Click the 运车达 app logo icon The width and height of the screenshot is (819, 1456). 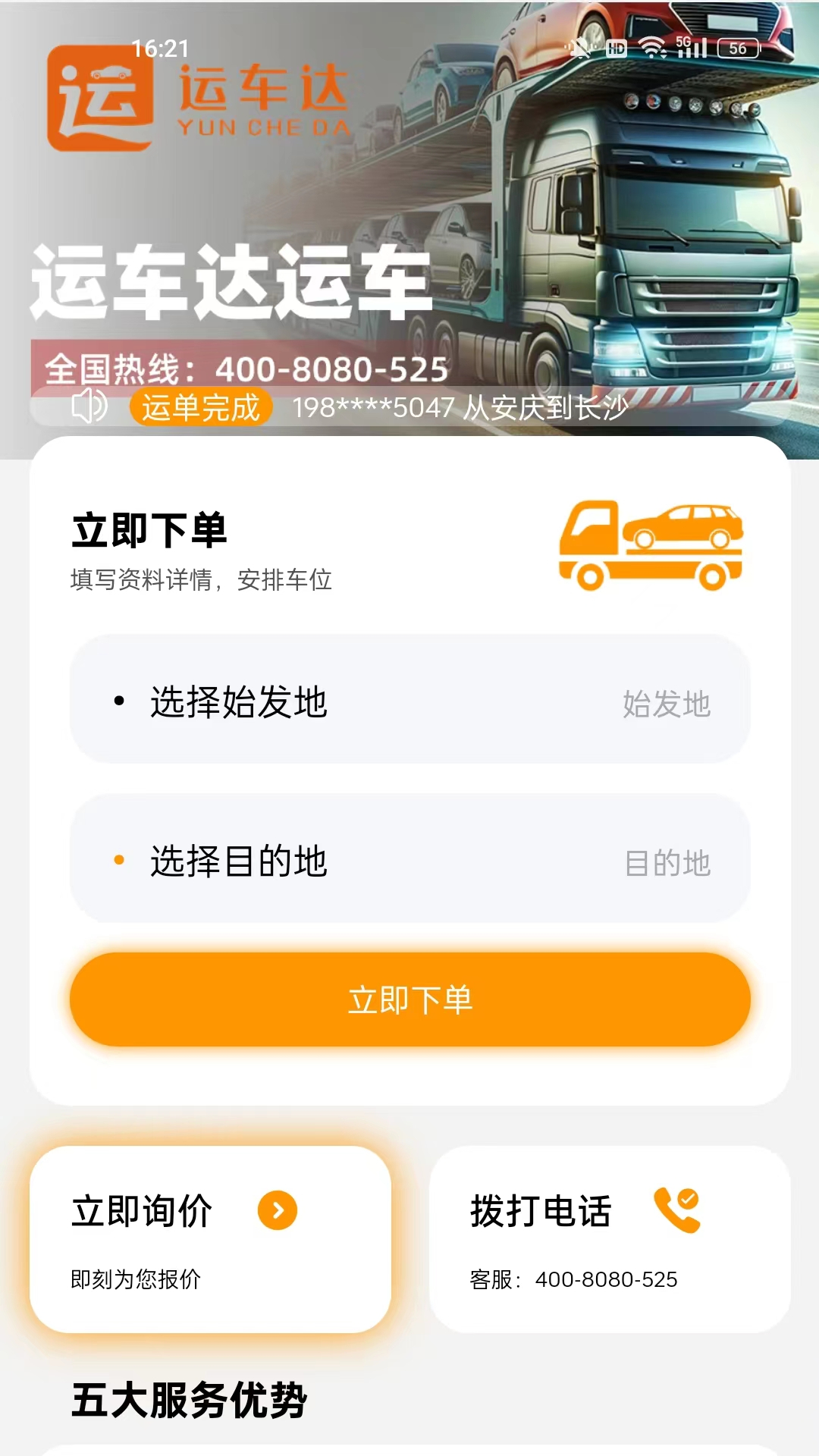(99, 99)
